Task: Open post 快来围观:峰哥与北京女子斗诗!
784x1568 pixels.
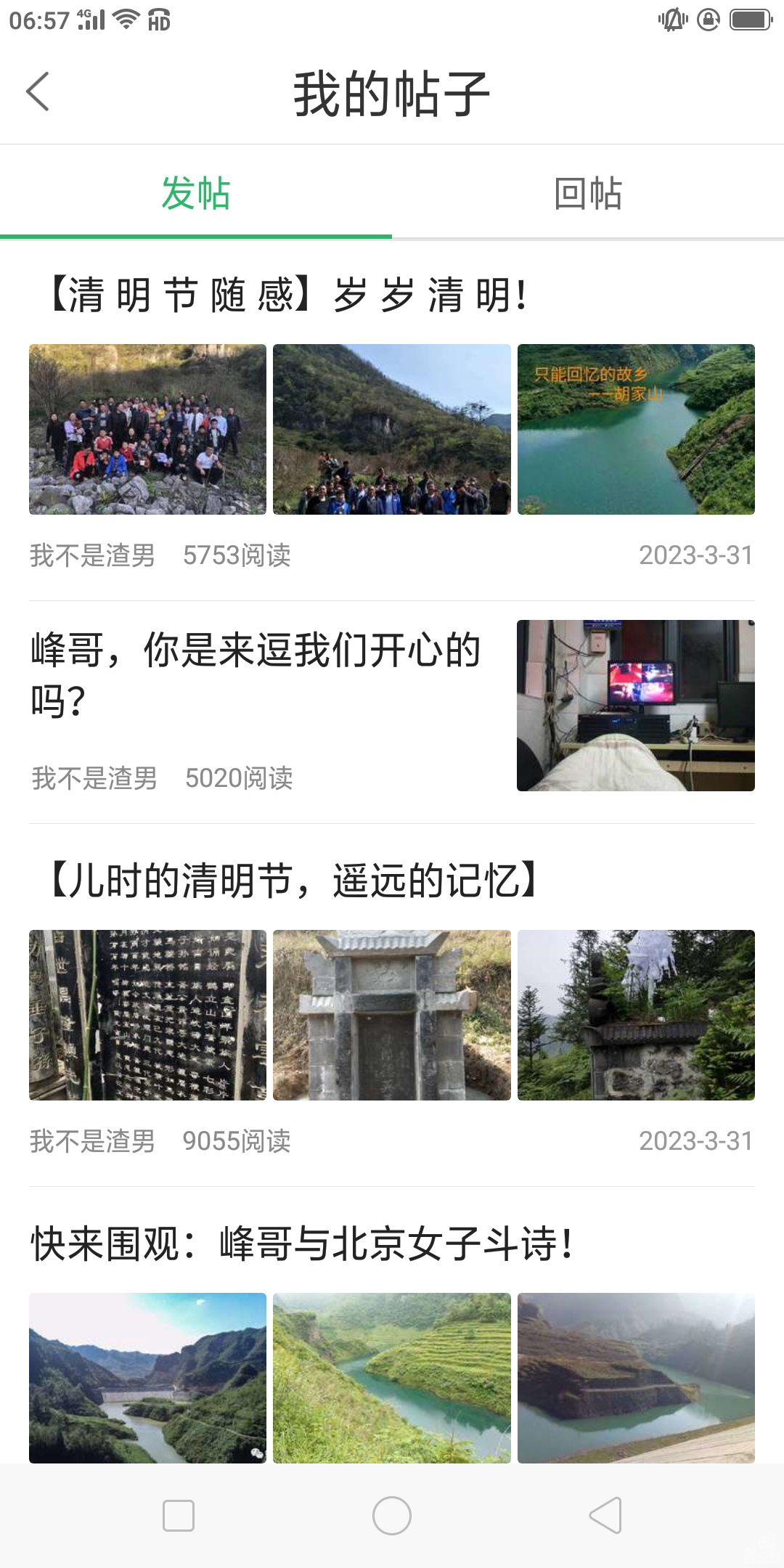Action: (302, 1244)
